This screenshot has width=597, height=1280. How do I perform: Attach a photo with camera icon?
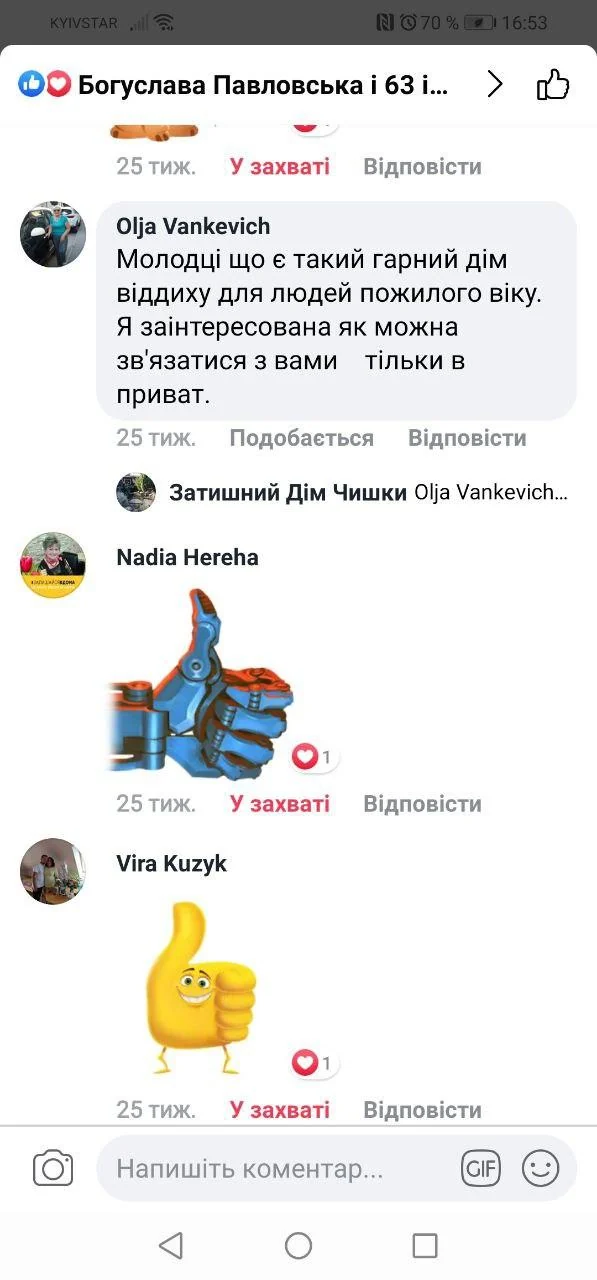[x=53, y=1168]
